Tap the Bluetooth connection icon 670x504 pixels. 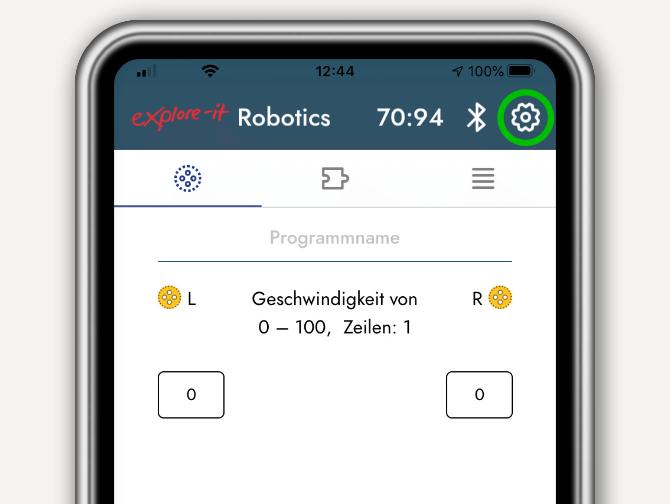tap(476, 118)
